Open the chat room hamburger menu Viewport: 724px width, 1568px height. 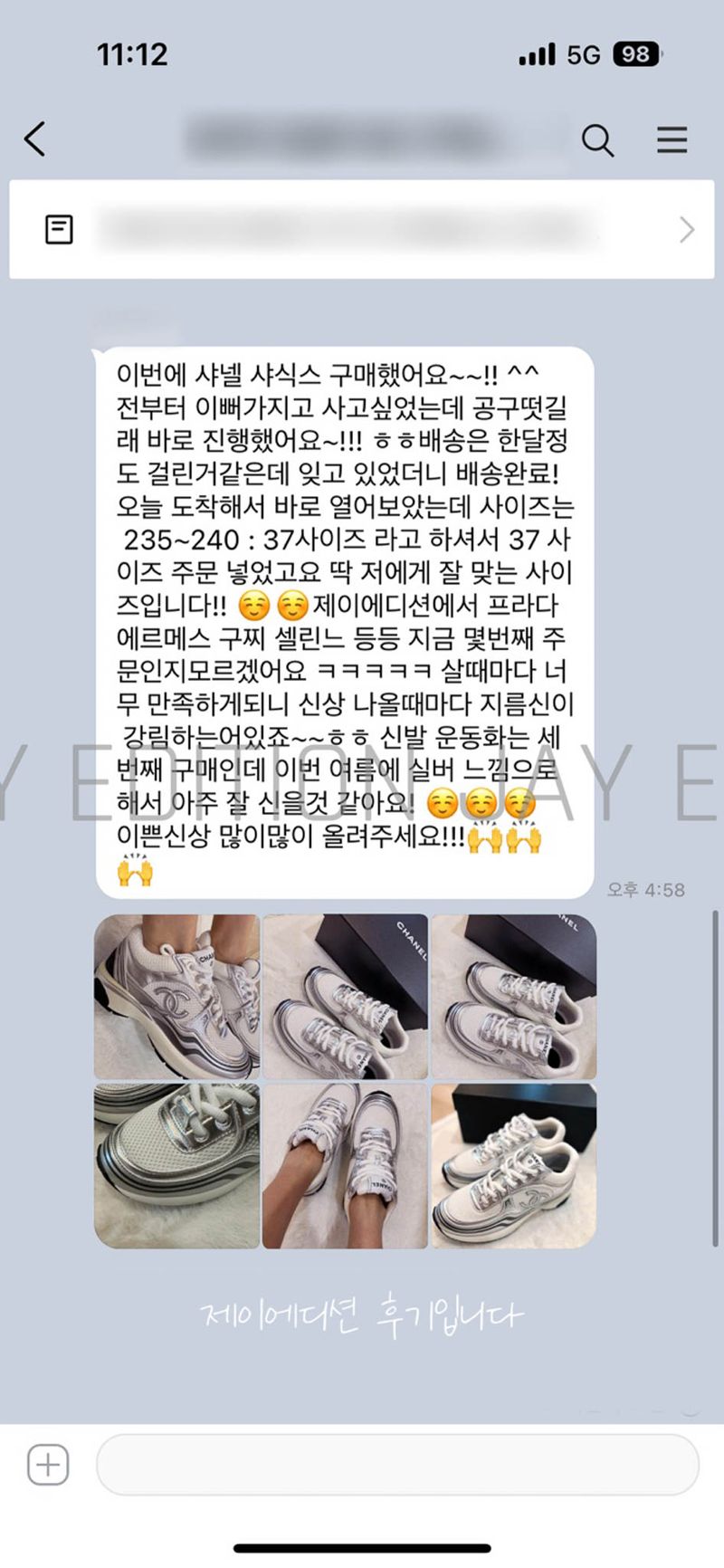point(672,140)
